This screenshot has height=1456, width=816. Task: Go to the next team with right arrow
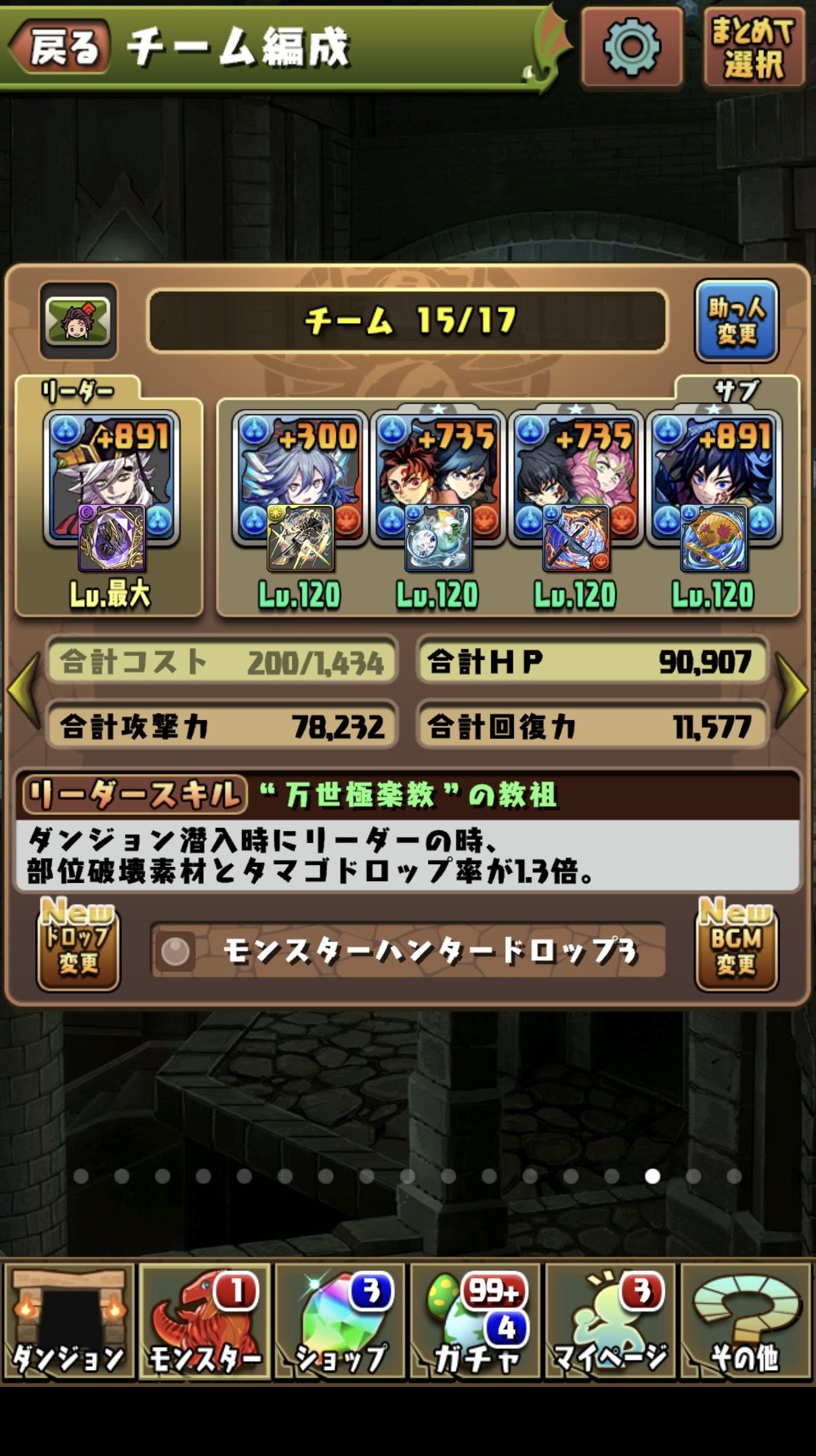click(x=791, y=691)
